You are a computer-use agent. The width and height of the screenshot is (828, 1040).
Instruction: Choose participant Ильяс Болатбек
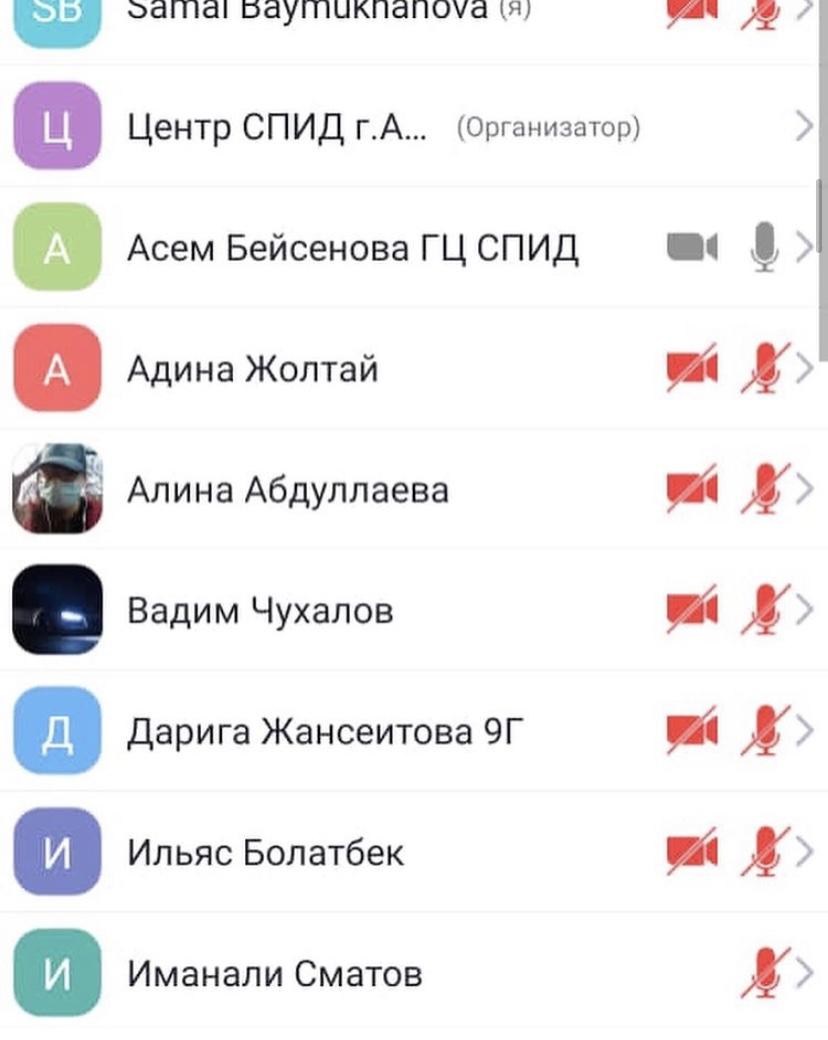(266, 853)
